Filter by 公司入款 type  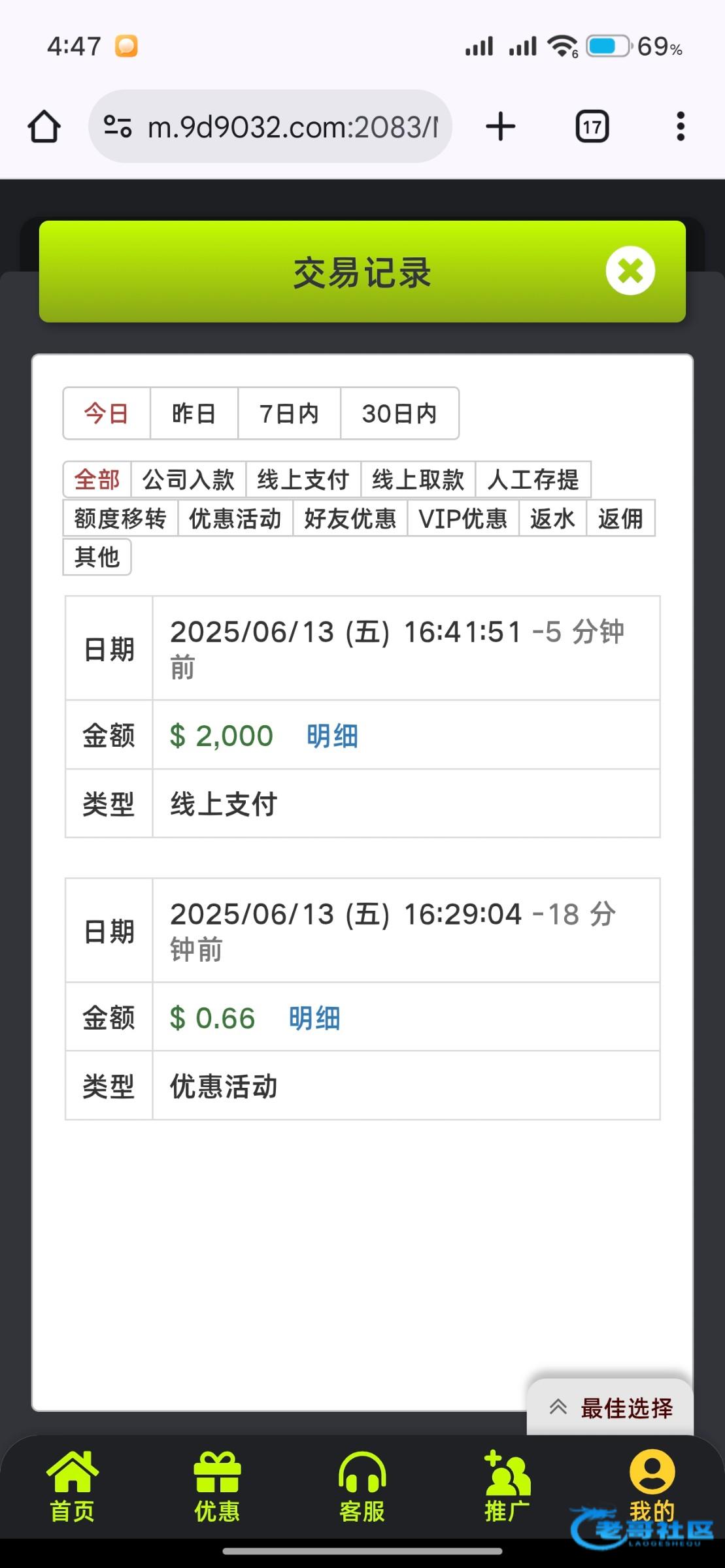tap(188, 480)
